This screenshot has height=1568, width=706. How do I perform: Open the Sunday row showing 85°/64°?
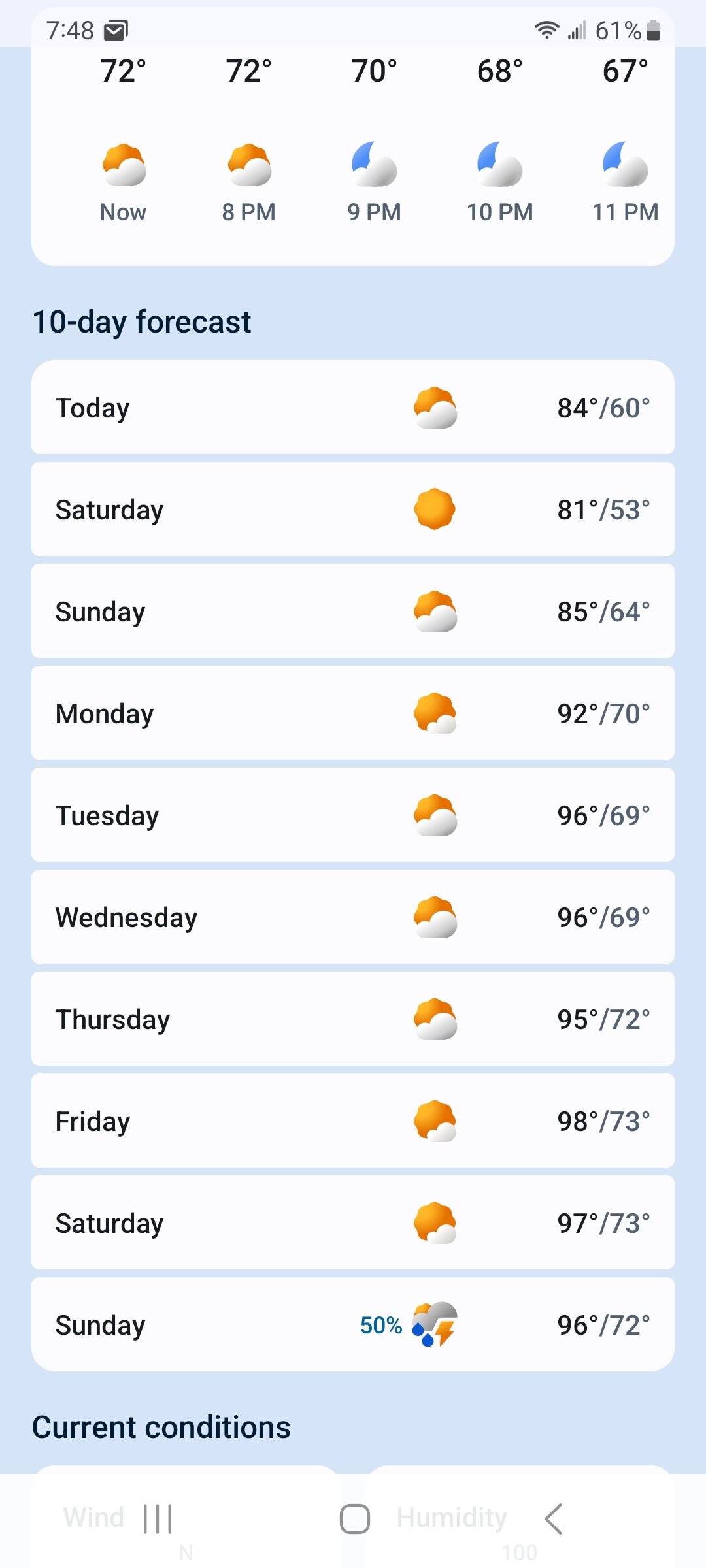click(353, 611)
